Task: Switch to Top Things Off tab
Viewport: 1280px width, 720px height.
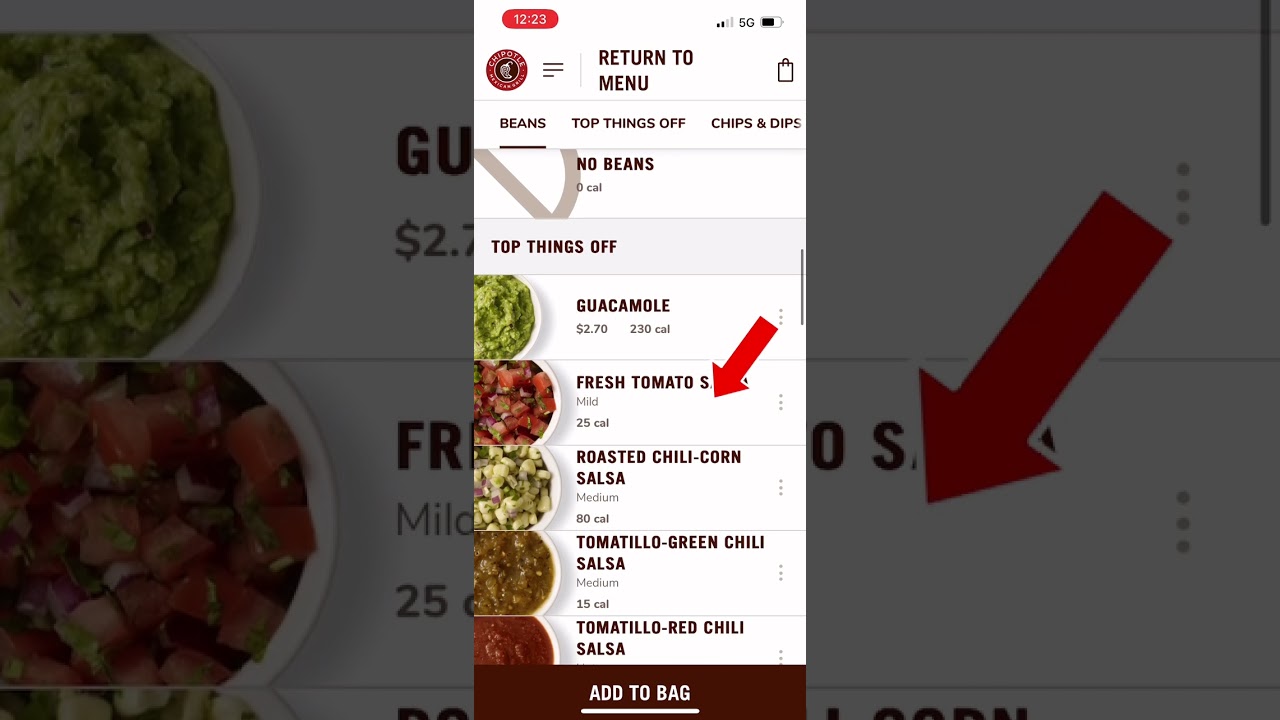Action: (628, 124)
